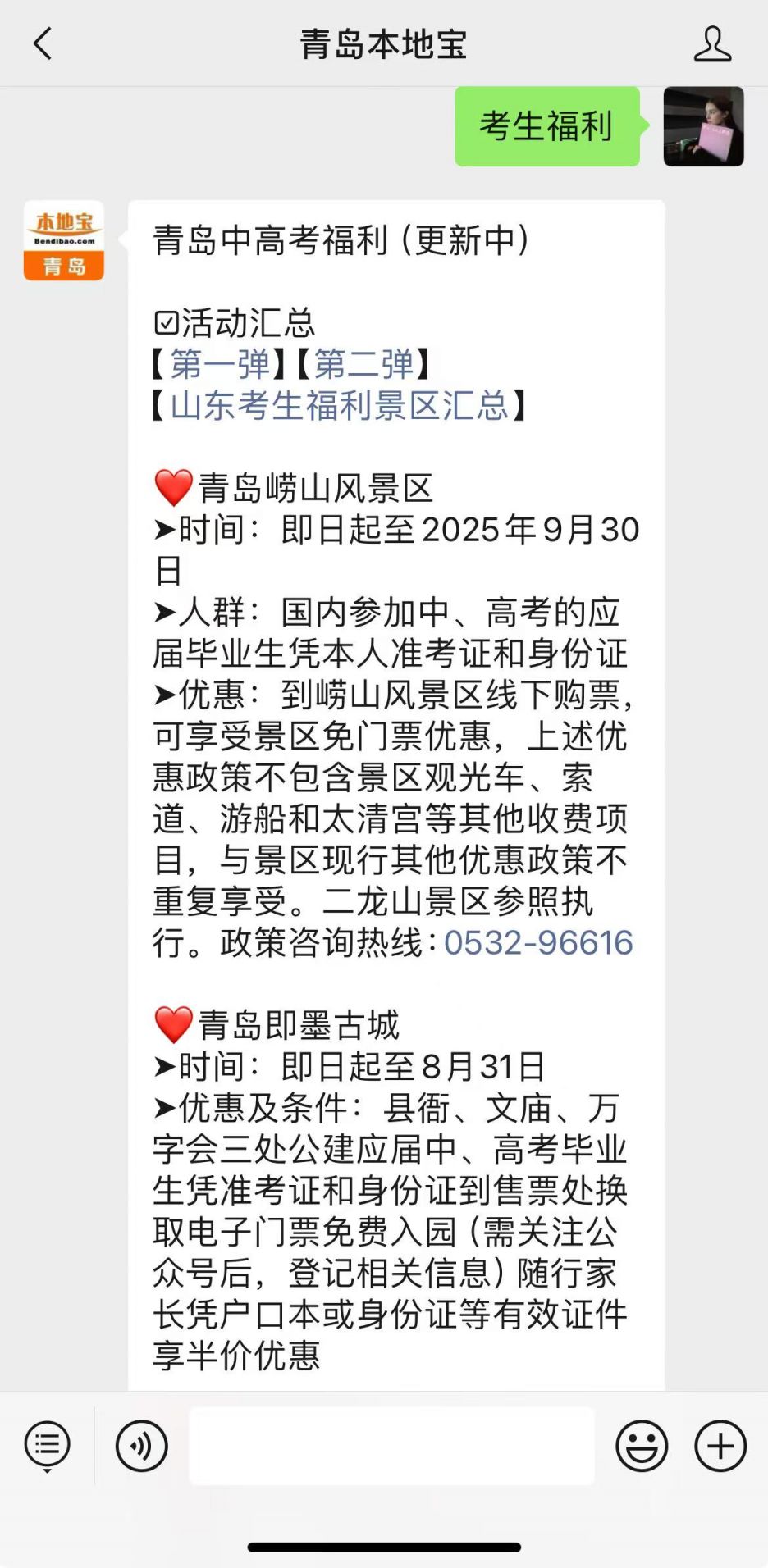Screen dimensions: 768x1568
Task: Open the account profile icon
Action: click(712, 44)
